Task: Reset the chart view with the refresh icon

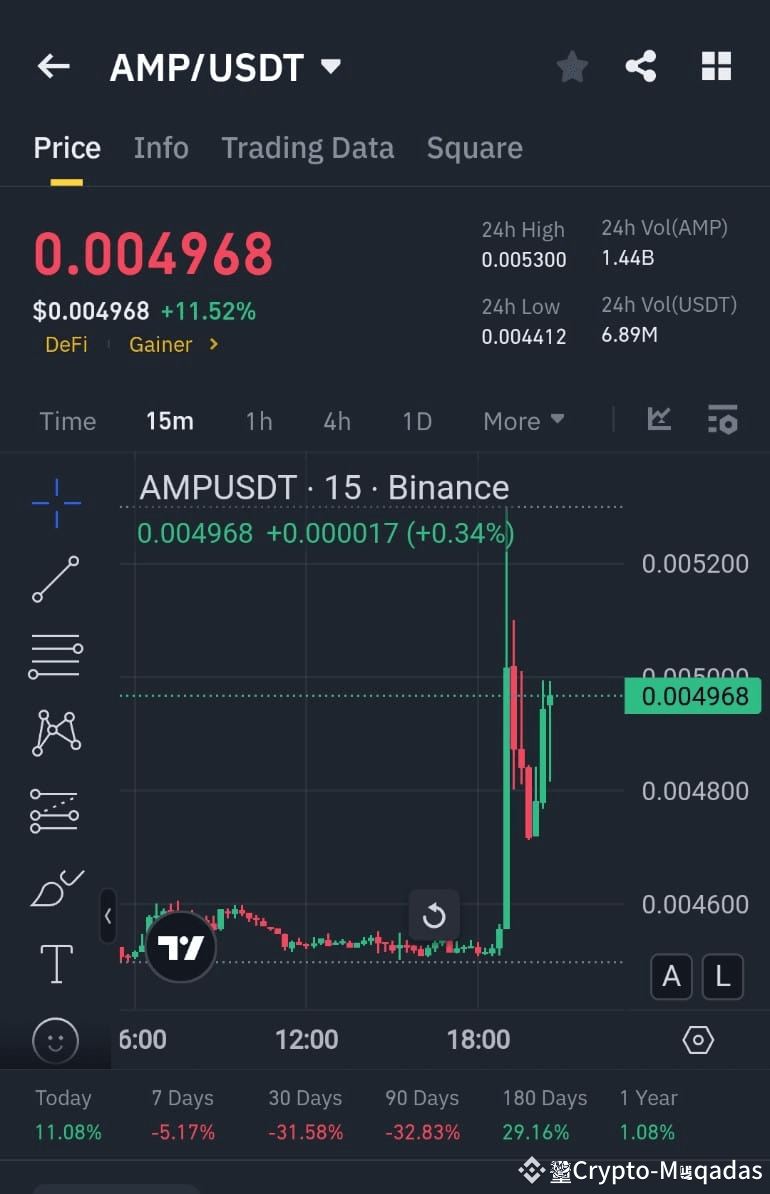Action: point(434,914)
